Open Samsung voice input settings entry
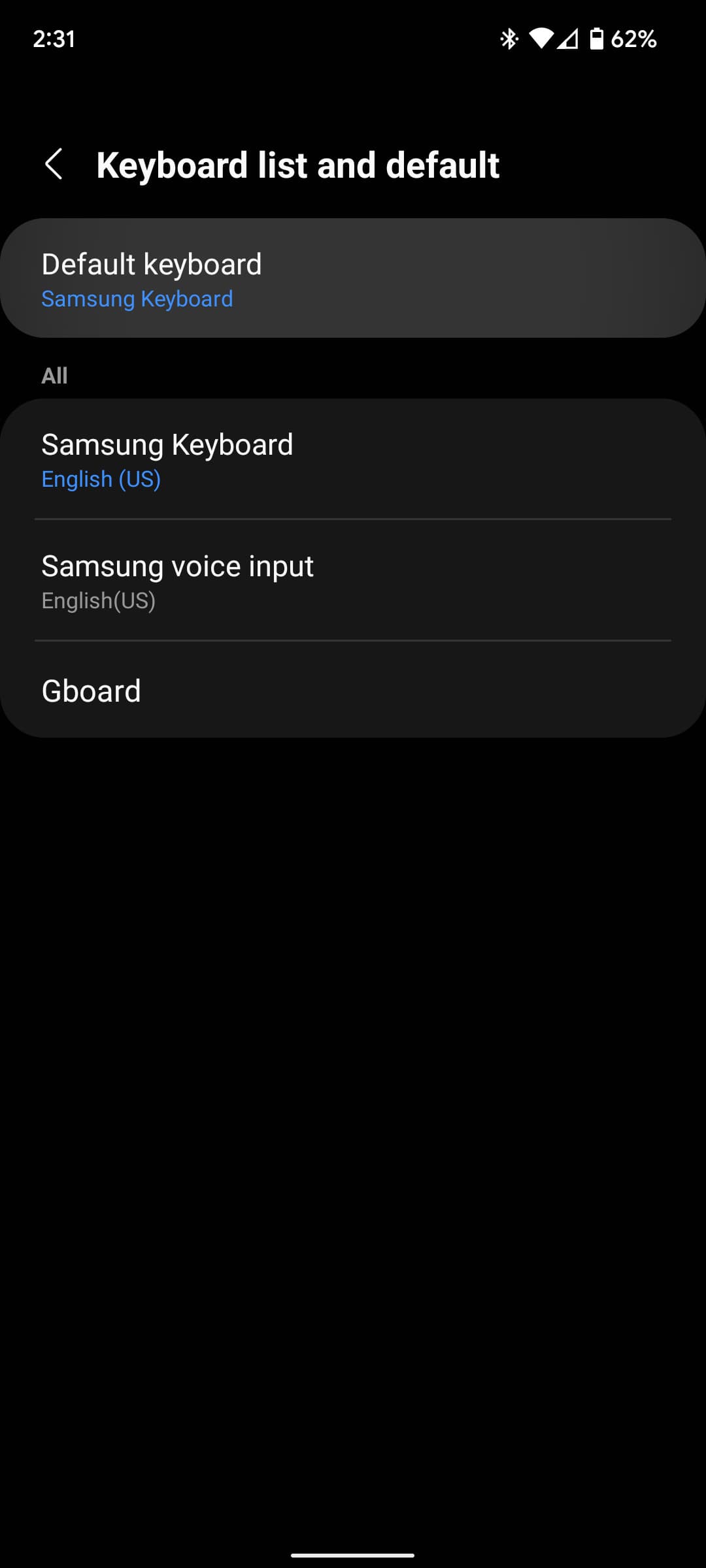Screen dimensions: 706x1568 pyautogui.click(x=353, y=580)
